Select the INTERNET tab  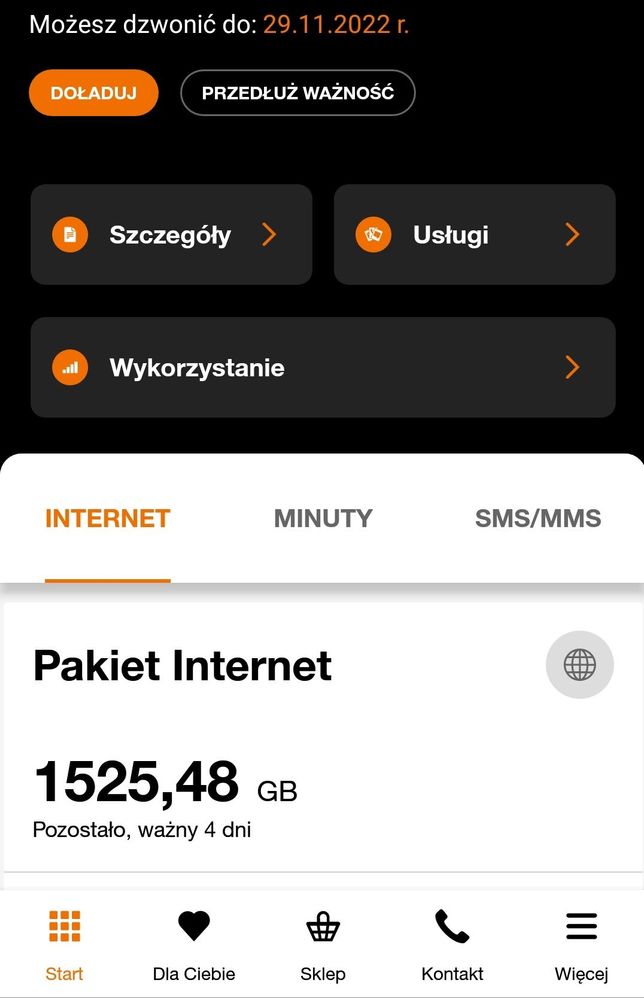coord(108,518)
